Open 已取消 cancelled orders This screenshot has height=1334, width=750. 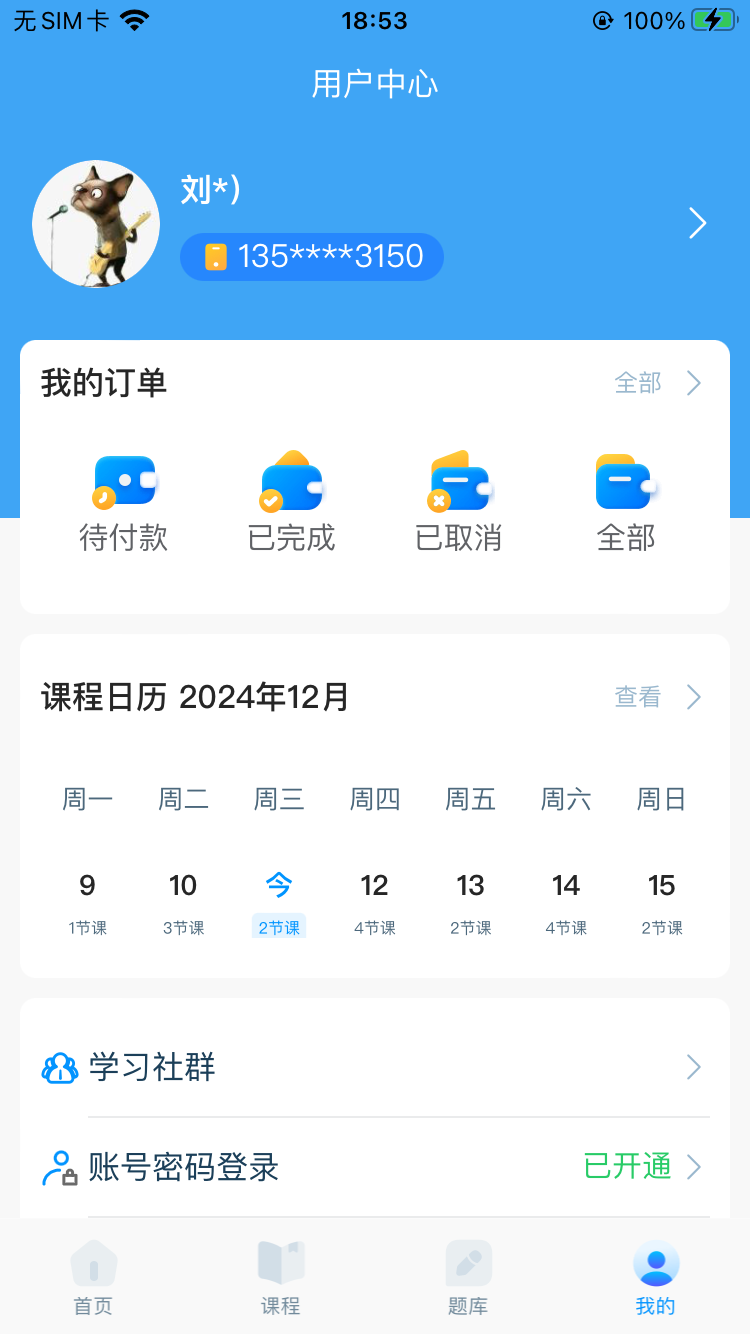tap(458, 500)
